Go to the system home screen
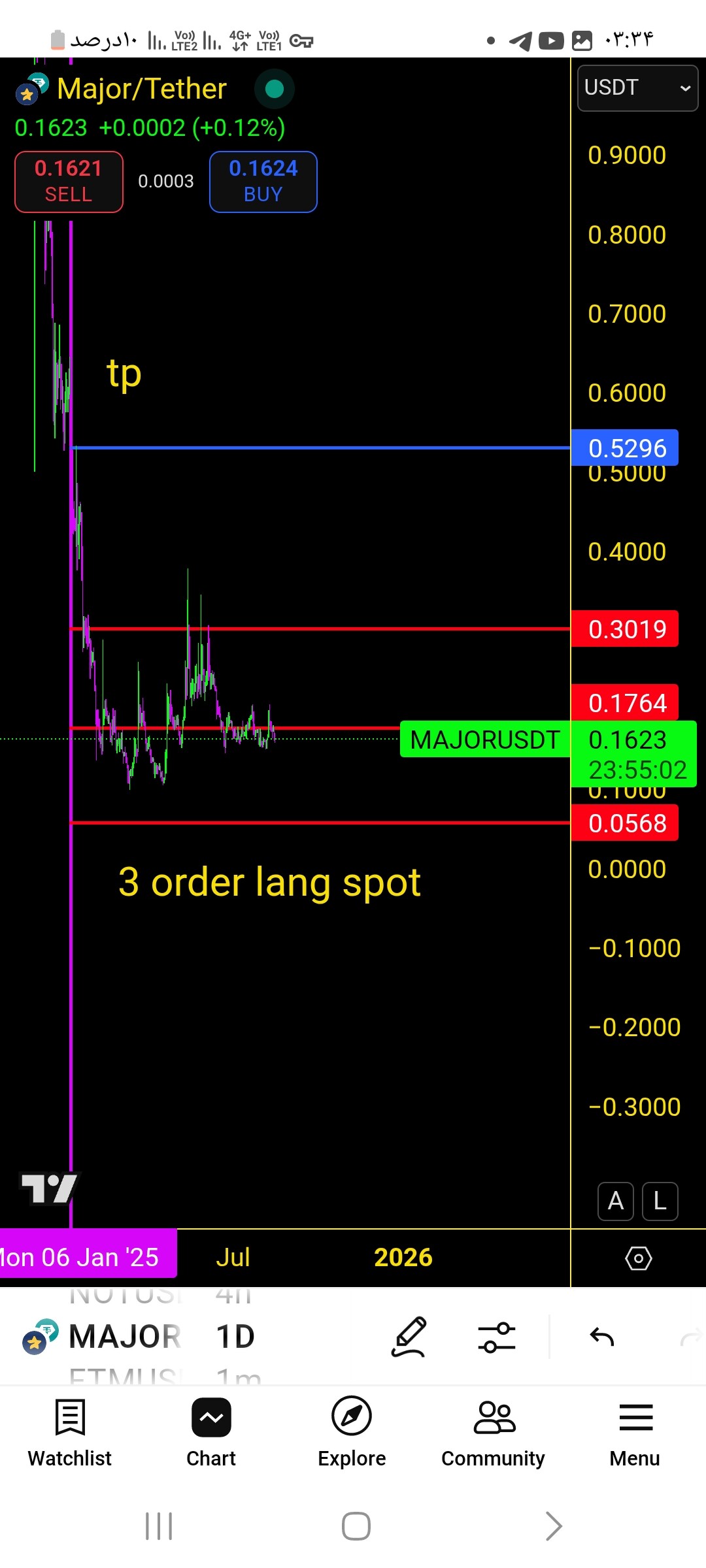The image size is (706, 1568). click(356, 1526)
